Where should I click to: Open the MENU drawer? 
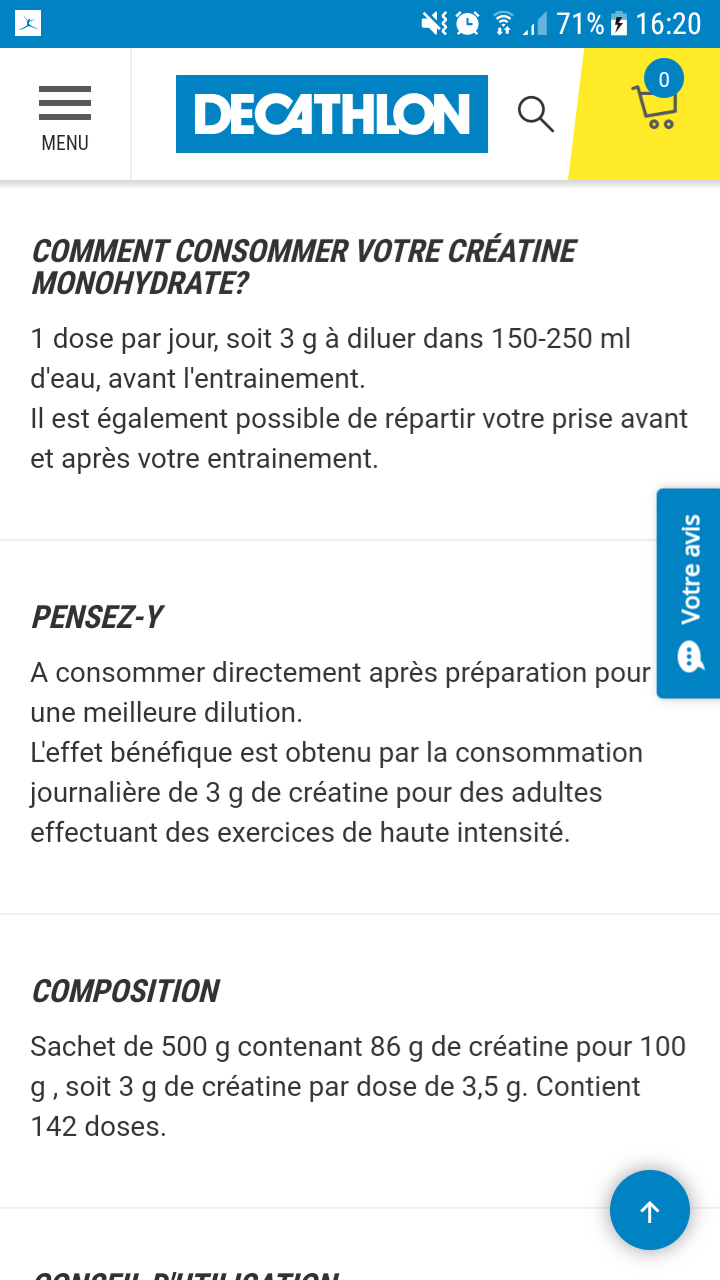tap(65, 116)
